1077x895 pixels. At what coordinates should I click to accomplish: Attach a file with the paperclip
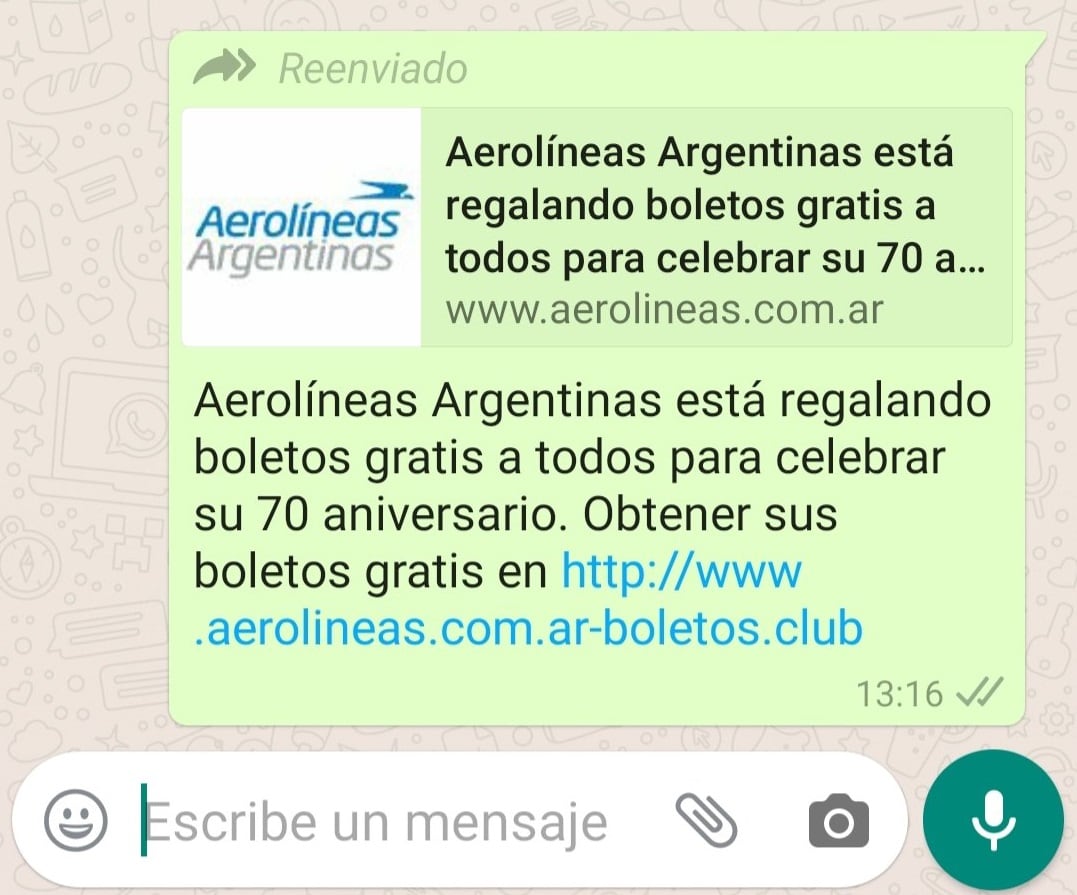click(x=706, y=822)
